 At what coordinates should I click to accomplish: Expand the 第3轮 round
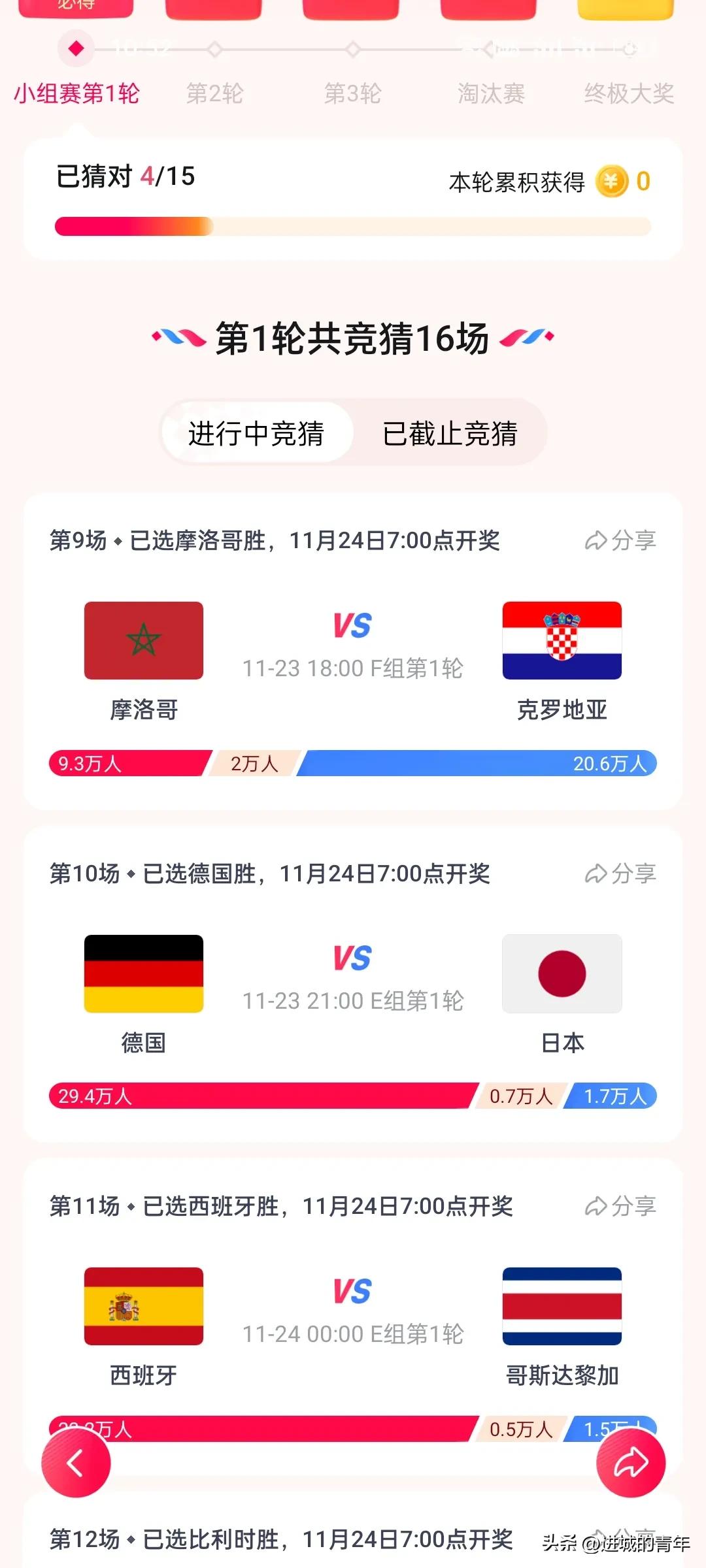(354, 93)
